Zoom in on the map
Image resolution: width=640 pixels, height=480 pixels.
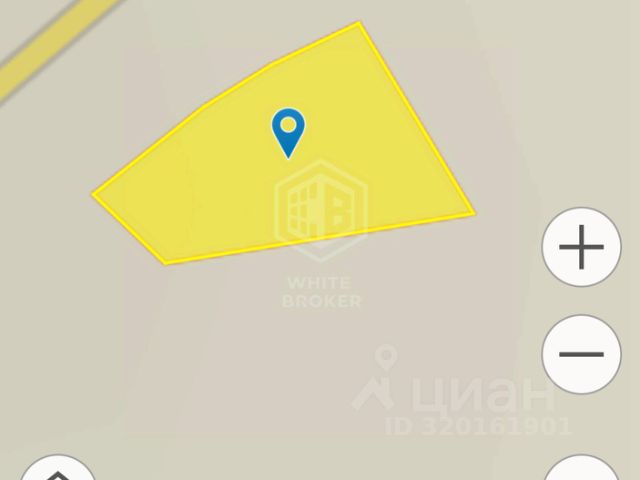582,248
